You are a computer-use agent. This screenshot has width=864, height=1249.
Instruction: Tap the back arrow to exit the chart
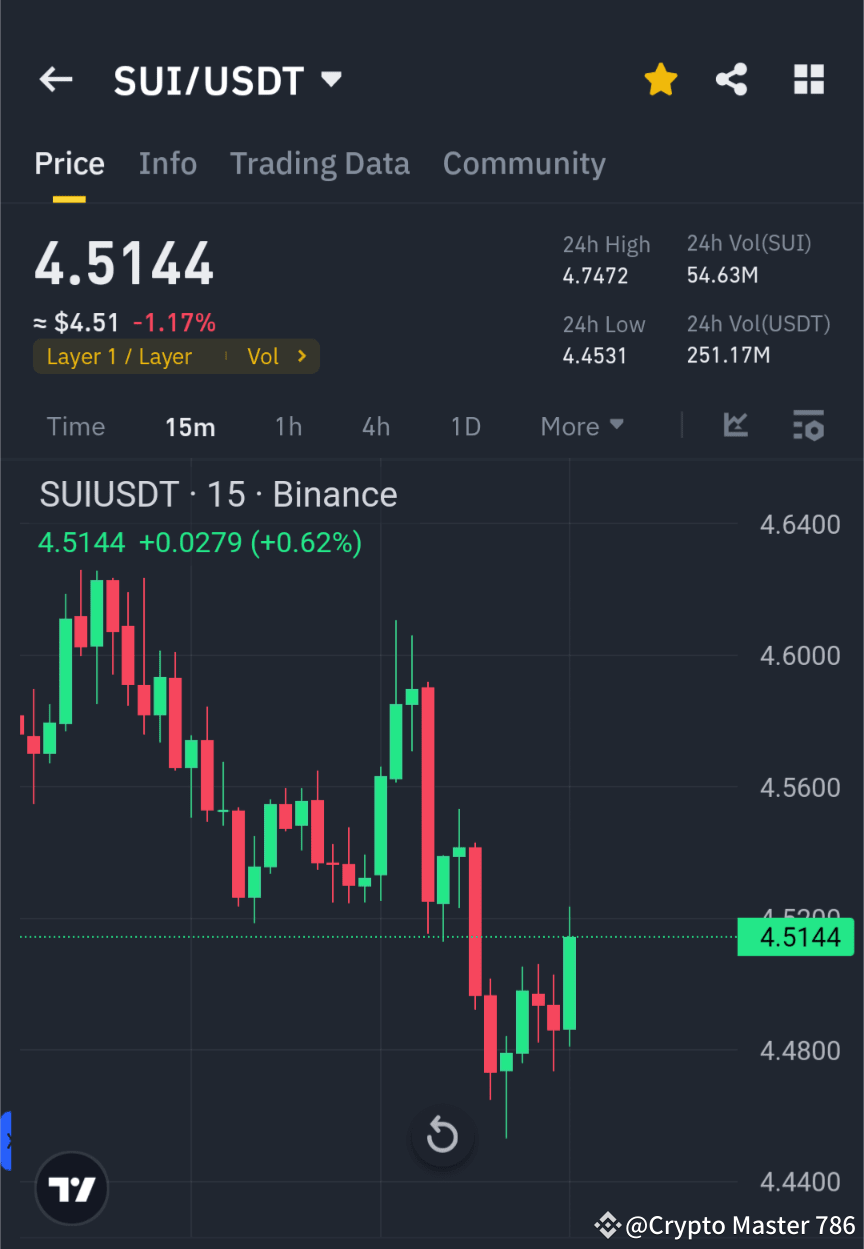pyautogui.click(x=55, y=79)
